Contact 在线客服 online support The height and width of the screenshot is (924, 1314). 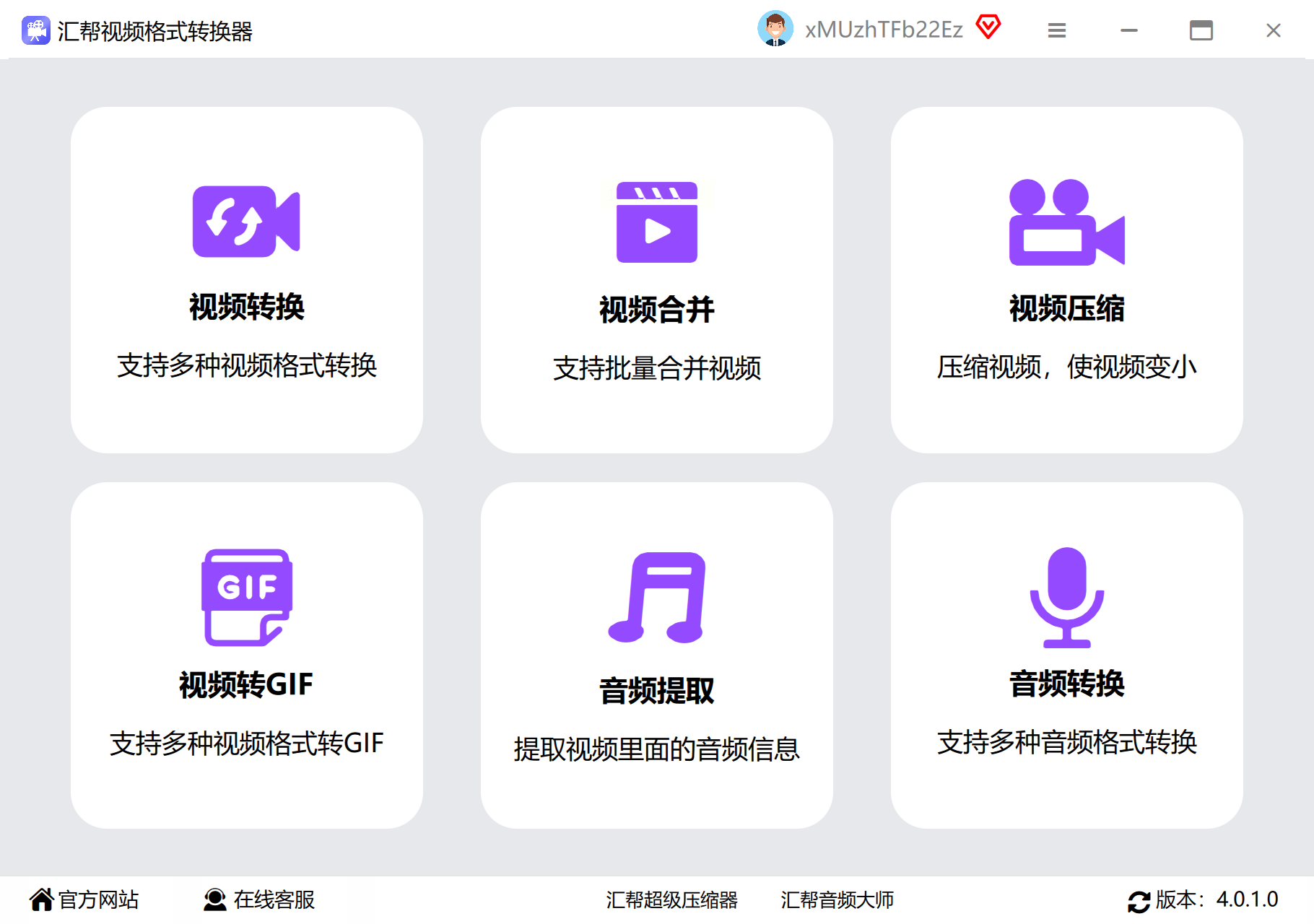(x=259, y=899)
